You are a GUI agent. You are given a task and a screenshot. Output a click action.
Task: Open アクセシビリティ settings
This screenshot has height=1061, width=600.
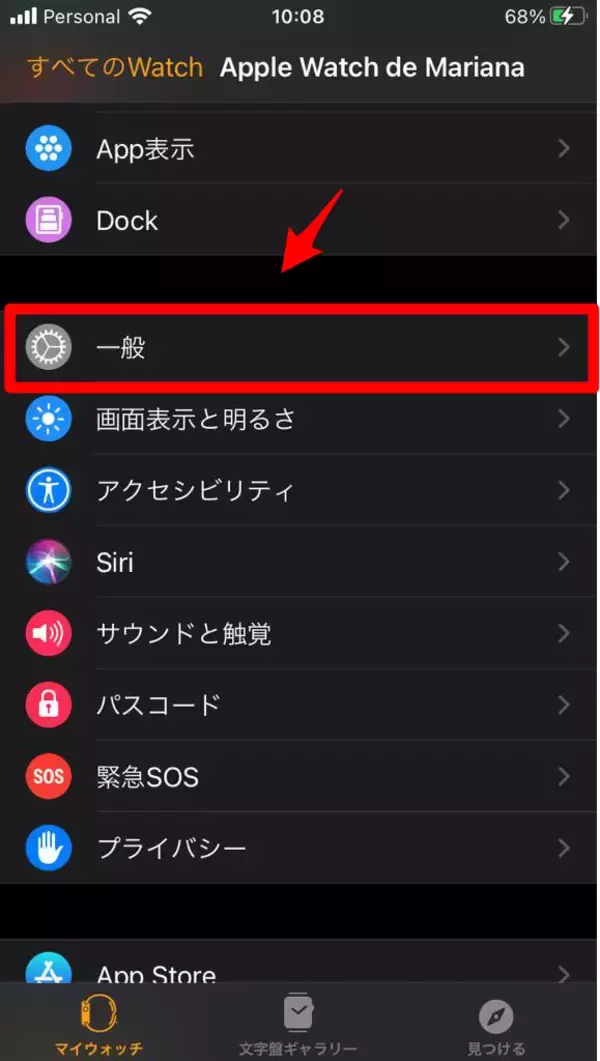(300, 490)
